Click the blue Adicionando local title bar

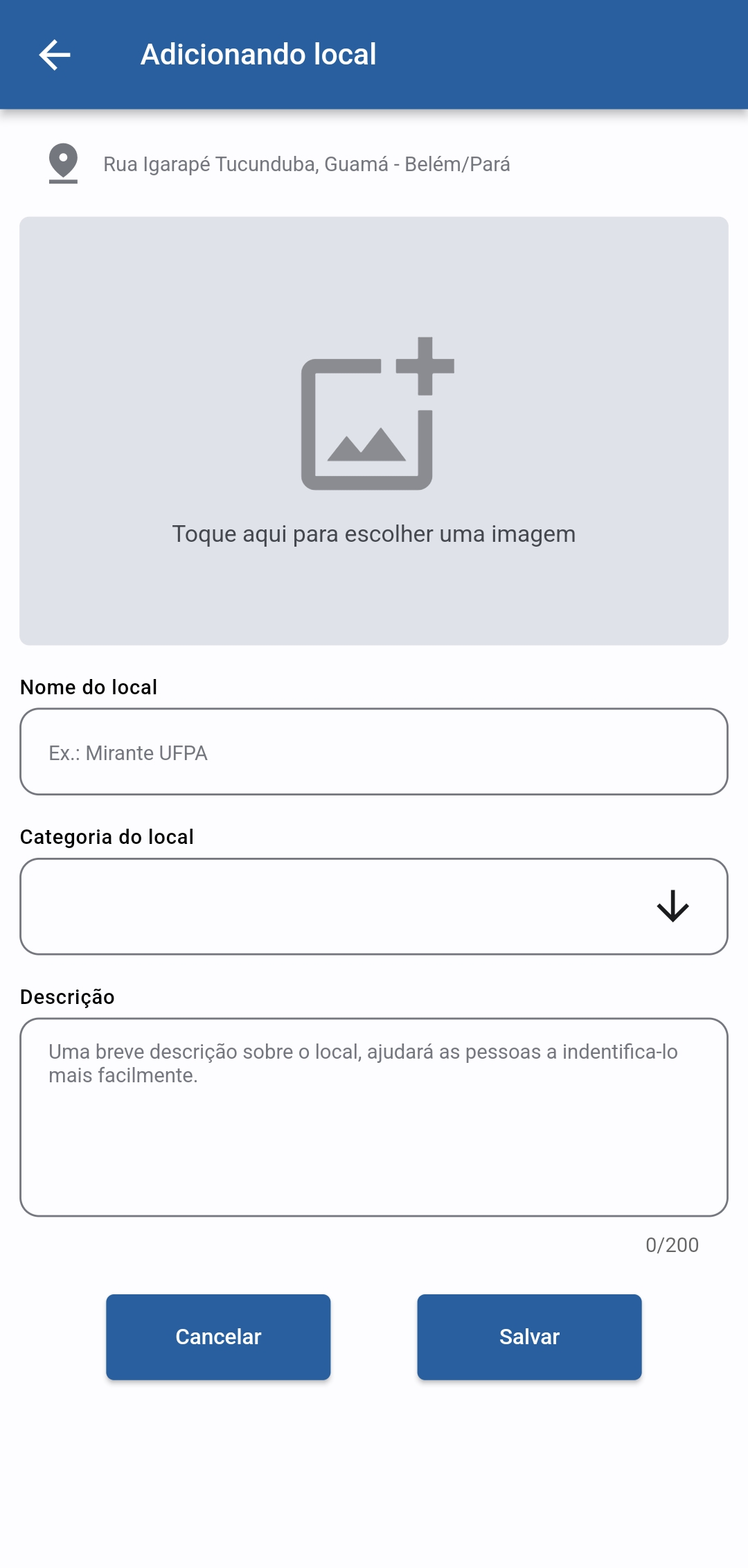click(258, 55)
